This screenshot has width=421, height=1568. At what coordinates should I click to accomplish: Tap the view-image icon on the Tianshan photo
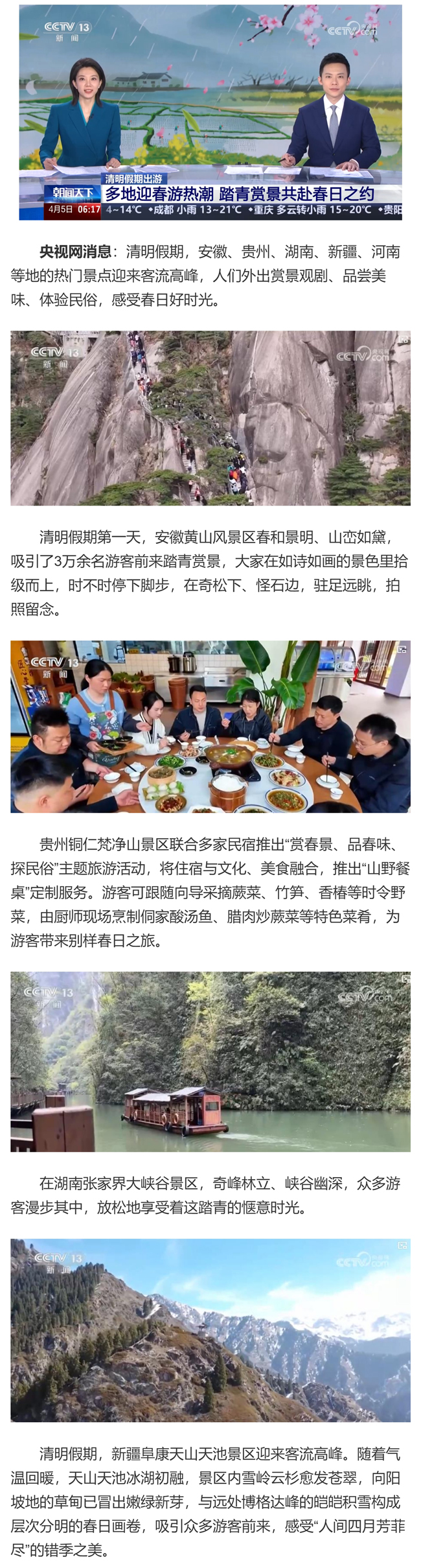pyautogui.click(x=403, y=1245)
